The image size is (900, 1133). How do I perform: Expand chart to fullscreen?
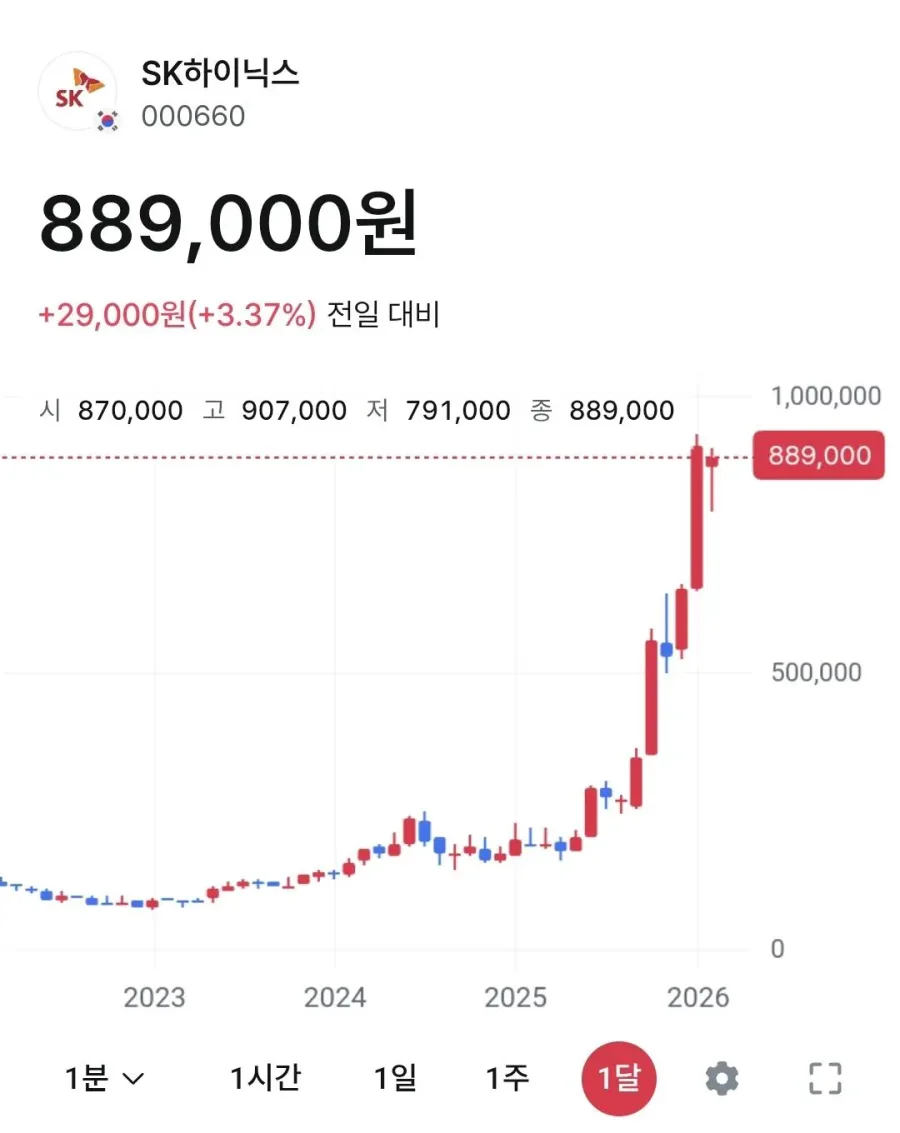pyautogui.click(x=825, y=1079)
